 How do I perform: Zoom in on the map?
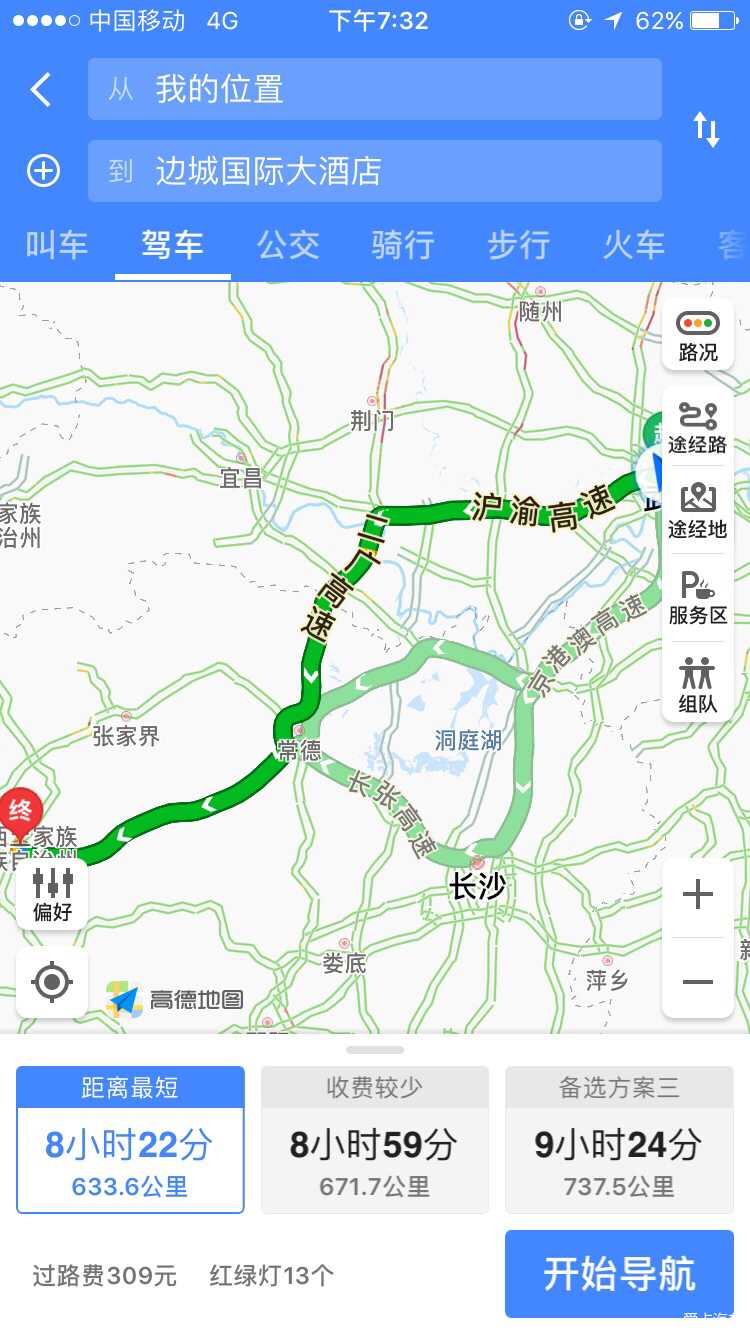pos(698,895)
